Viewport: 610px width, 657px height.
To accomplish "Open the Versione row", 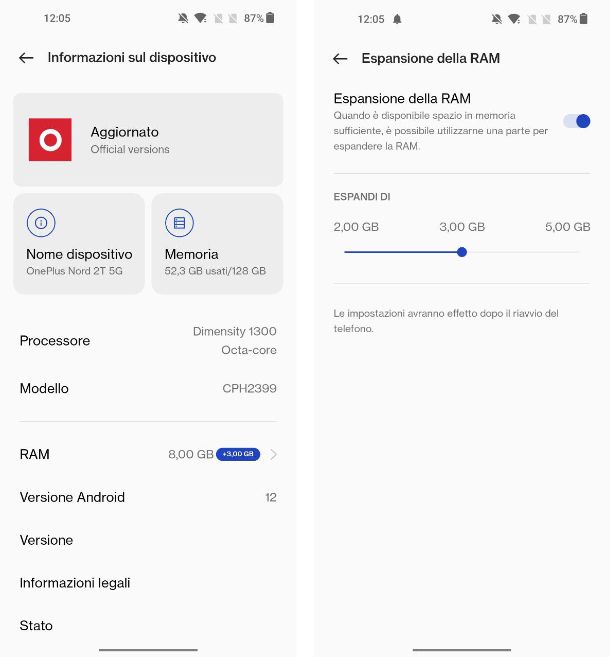I will tap(148, 540).
